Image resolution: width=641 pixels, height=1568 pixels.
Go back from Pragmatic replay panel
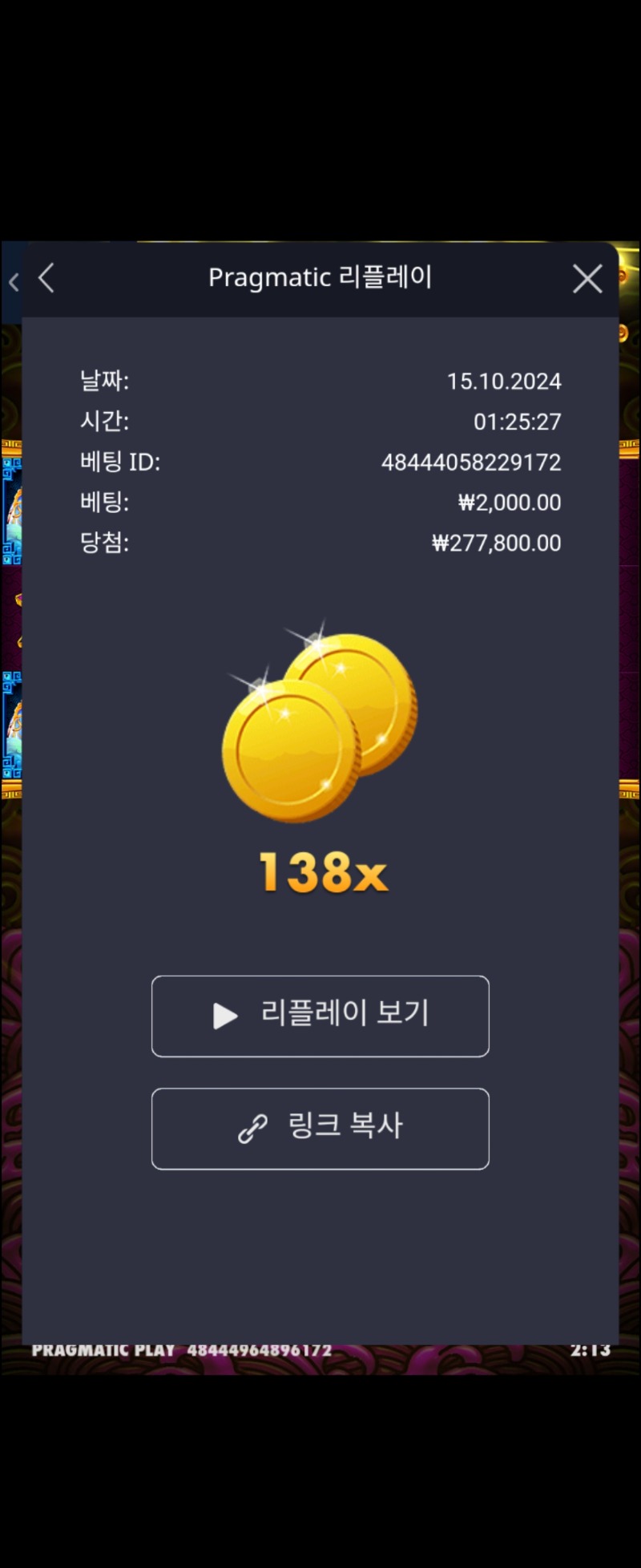point(46,278)
